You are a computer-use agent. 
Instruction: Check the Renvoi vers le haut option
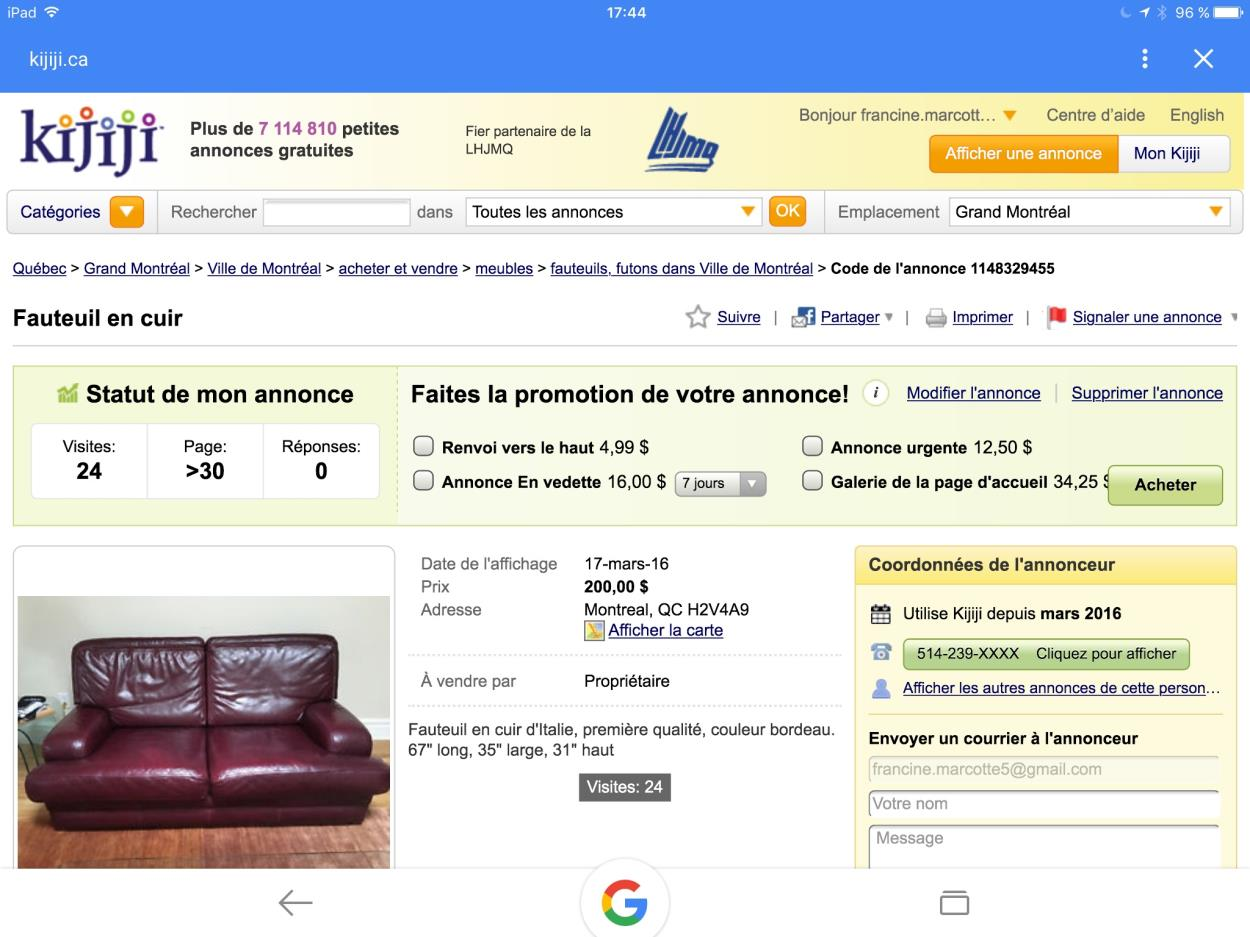(424, 447)
